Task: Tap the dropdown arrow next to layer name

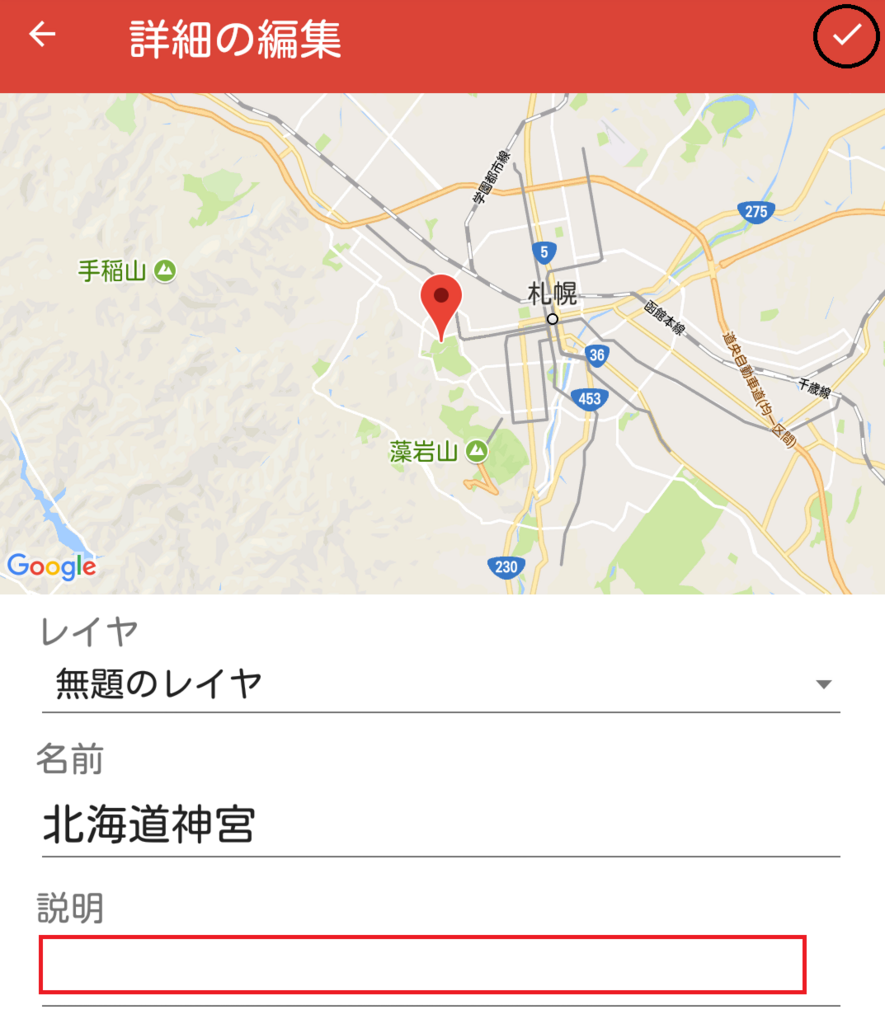Action: click(x=823, y=682)
